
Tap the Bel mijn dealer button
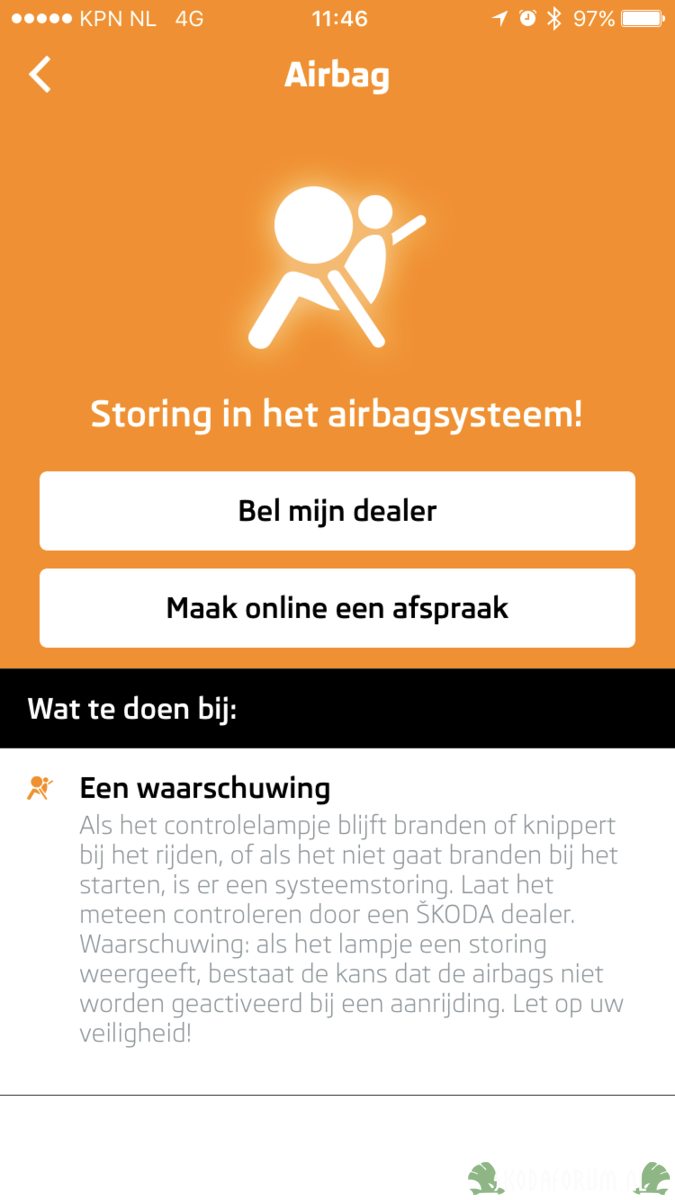pos(337,511)
